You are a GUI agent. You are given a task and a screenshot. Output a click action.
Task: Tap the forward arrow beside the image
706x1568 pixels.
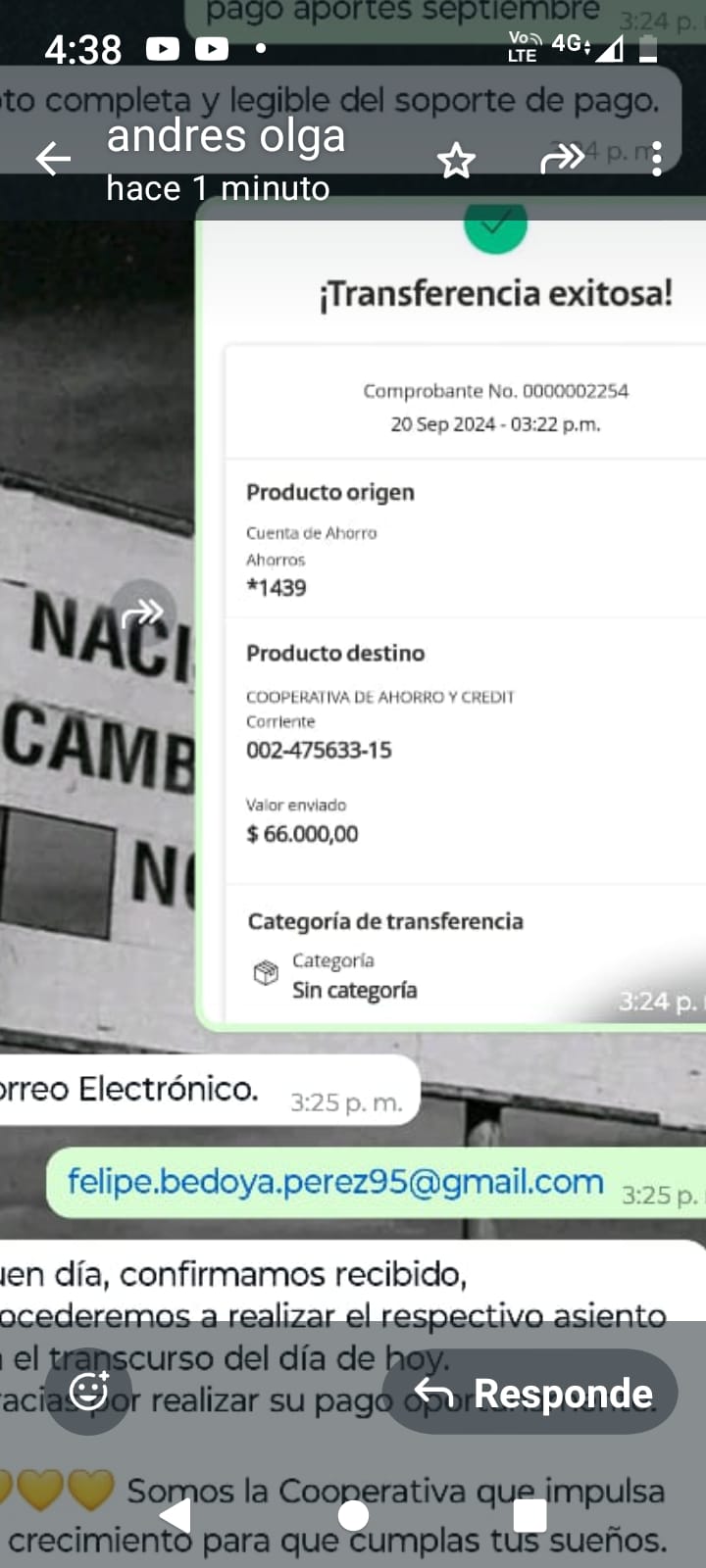click(142, 614)
